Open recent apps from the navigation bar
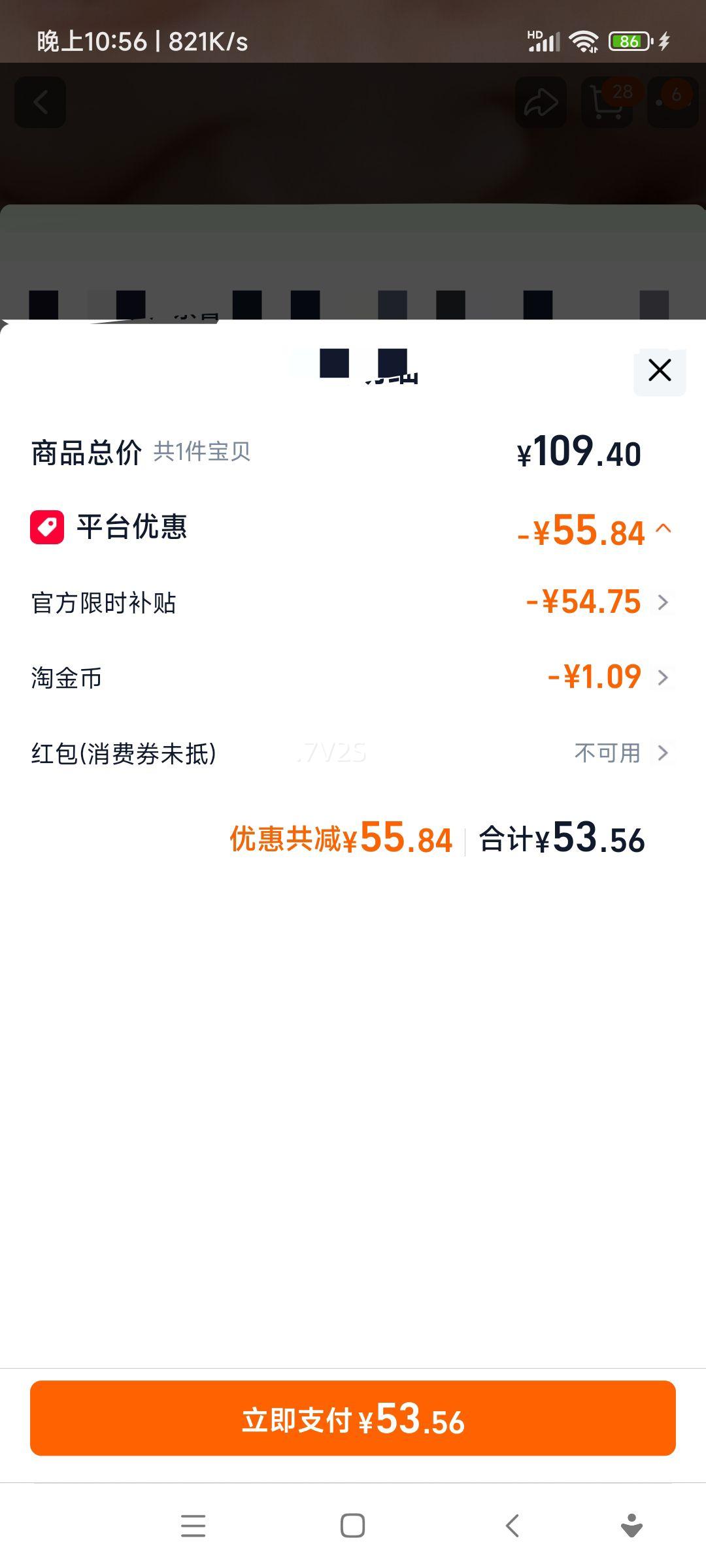Image resolution: width=706 pixels, height=1568 pixels. pos(193,1527)
